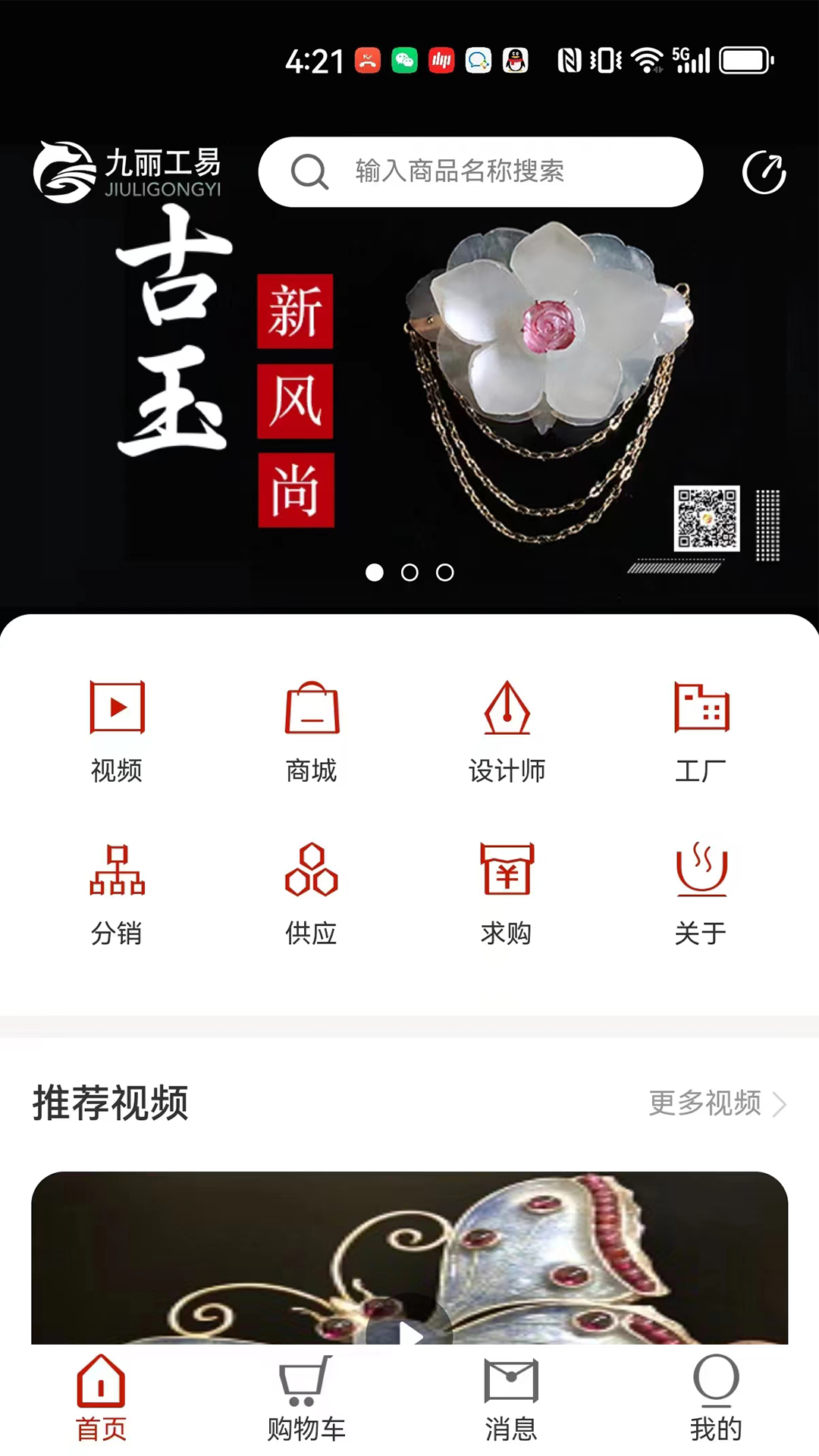
Task: Select the 供应 hexagons supply icon
Action: pos(311,871)
